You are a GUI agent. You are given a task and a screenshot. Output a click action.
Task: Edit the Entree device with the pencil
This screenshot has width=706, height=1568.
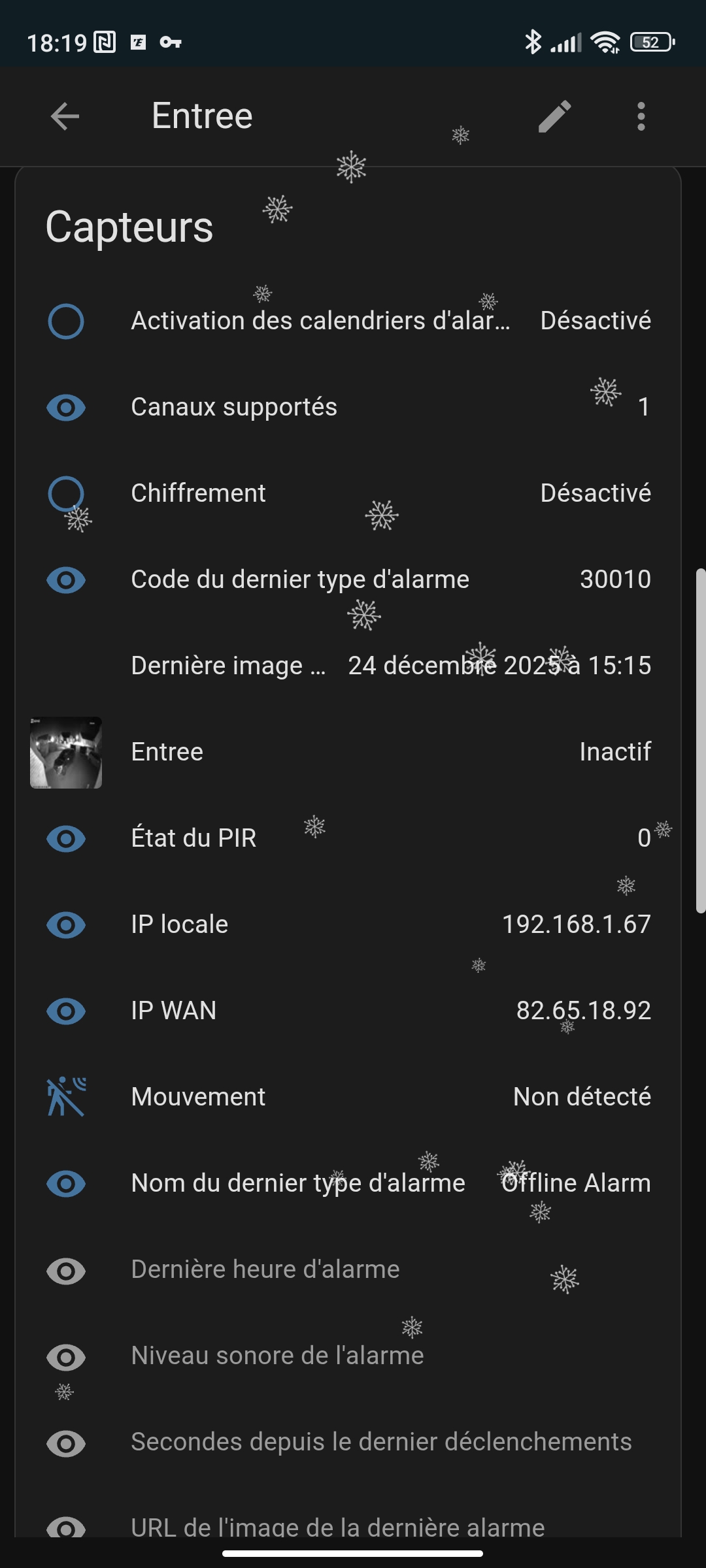point(554,116)
